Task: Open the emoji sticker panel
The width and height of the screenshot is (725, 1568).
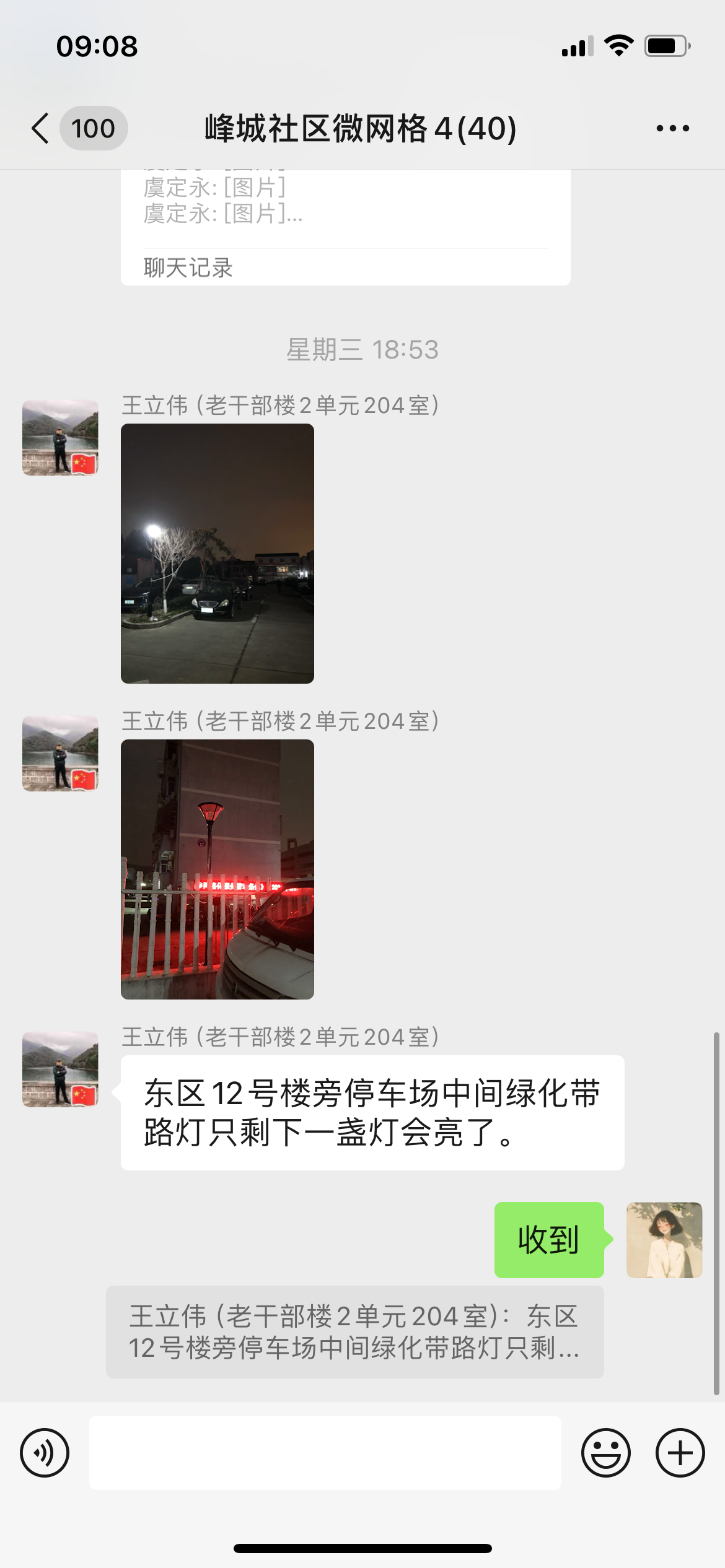Action: point(605,1453)
